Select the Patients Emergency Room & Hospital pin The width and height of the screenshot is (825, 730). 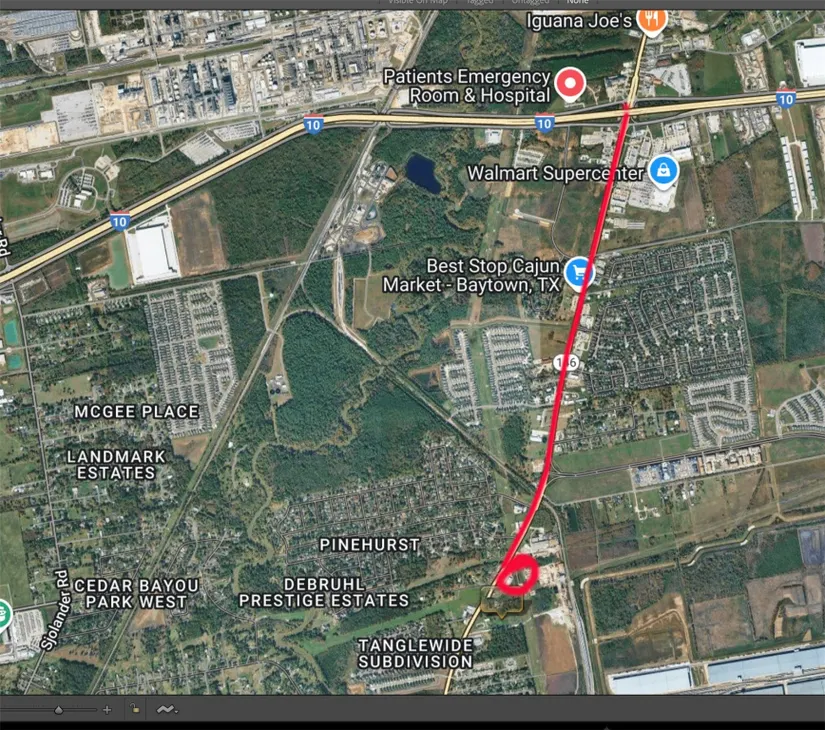(x=571, y=83)
